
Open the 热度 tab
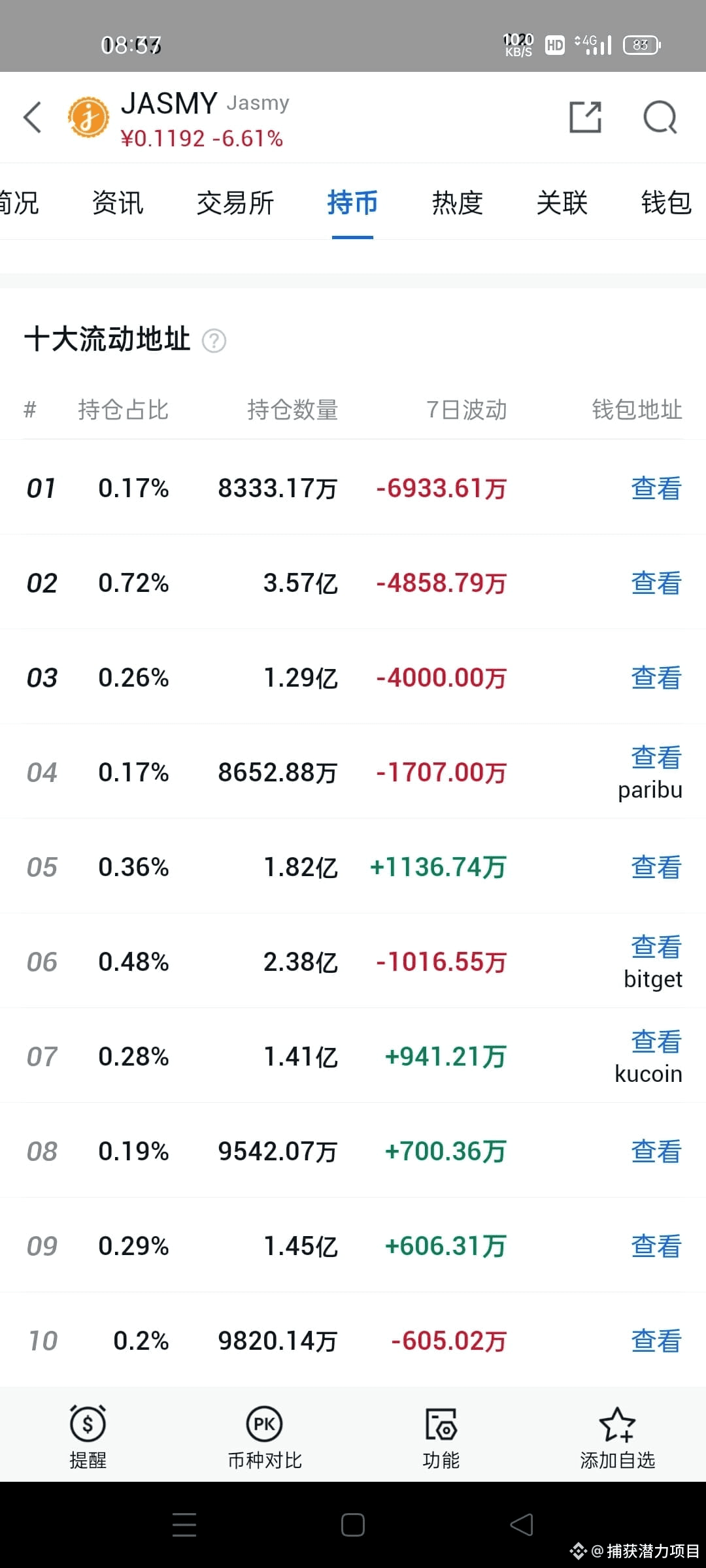tap(457, 203)
